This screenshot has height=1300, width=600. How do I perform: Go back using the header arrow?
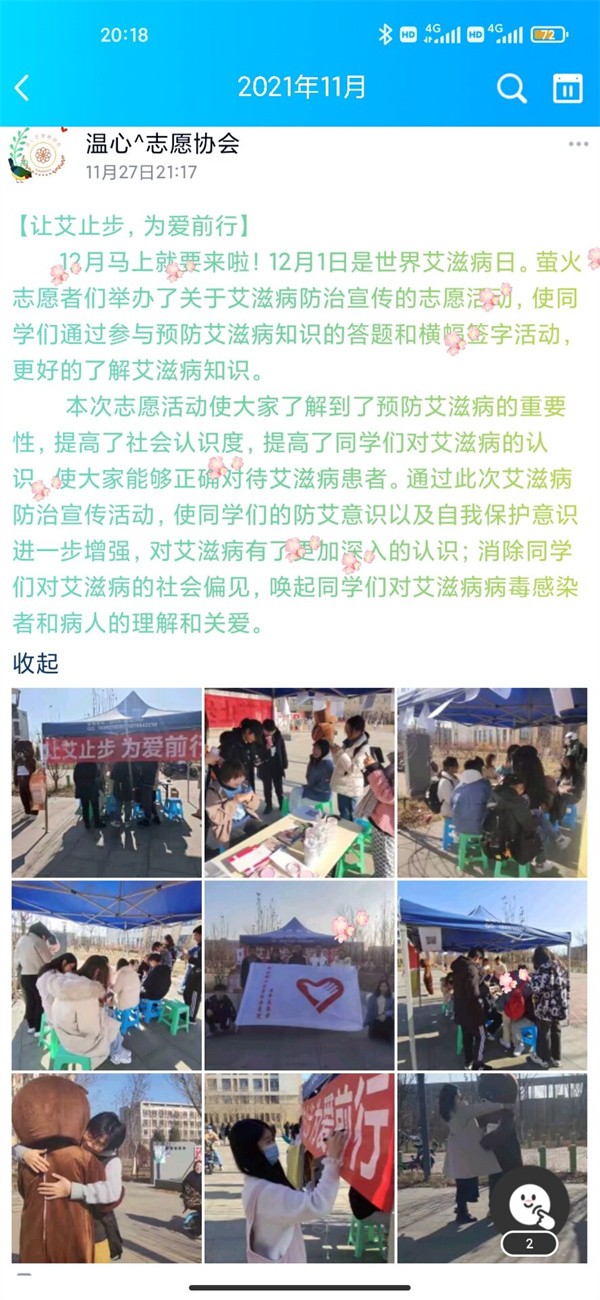22,88
